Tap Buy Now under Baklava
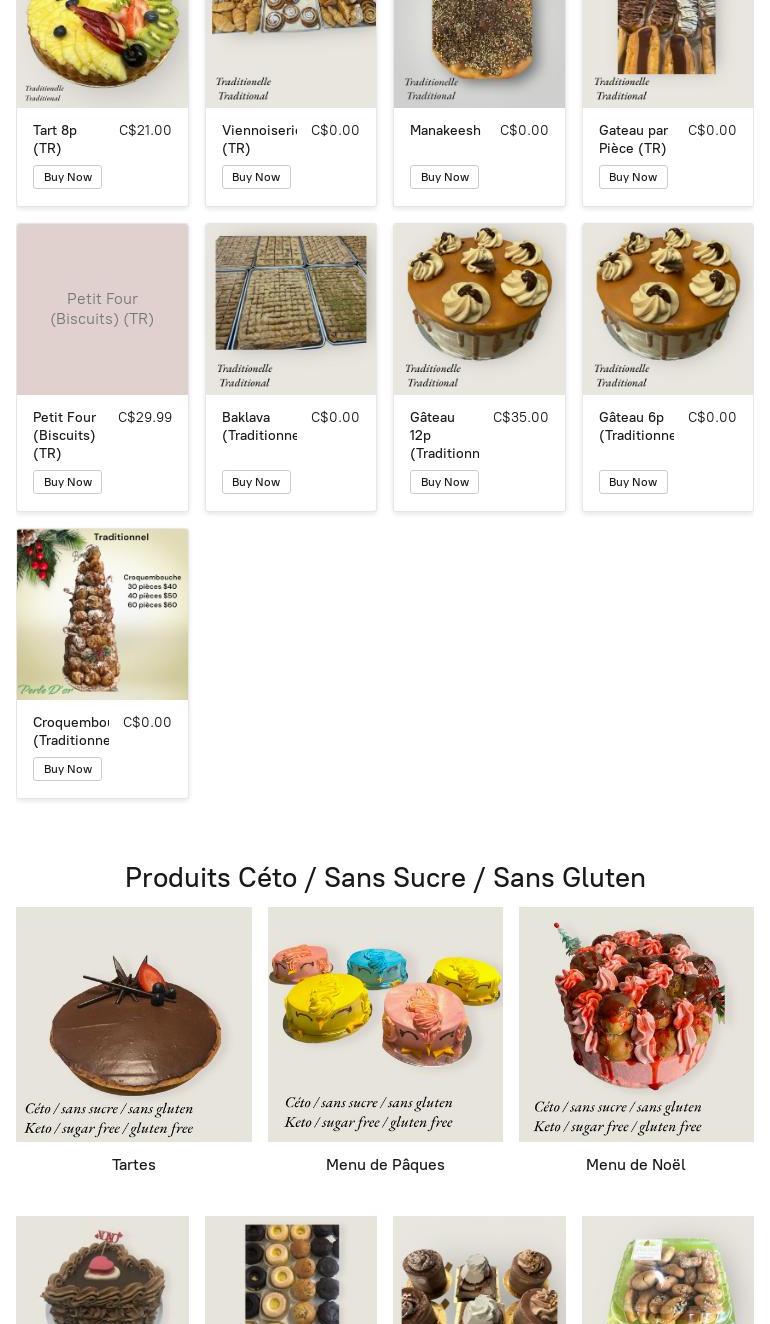The image size is (770, 1324). coord(256,482)
